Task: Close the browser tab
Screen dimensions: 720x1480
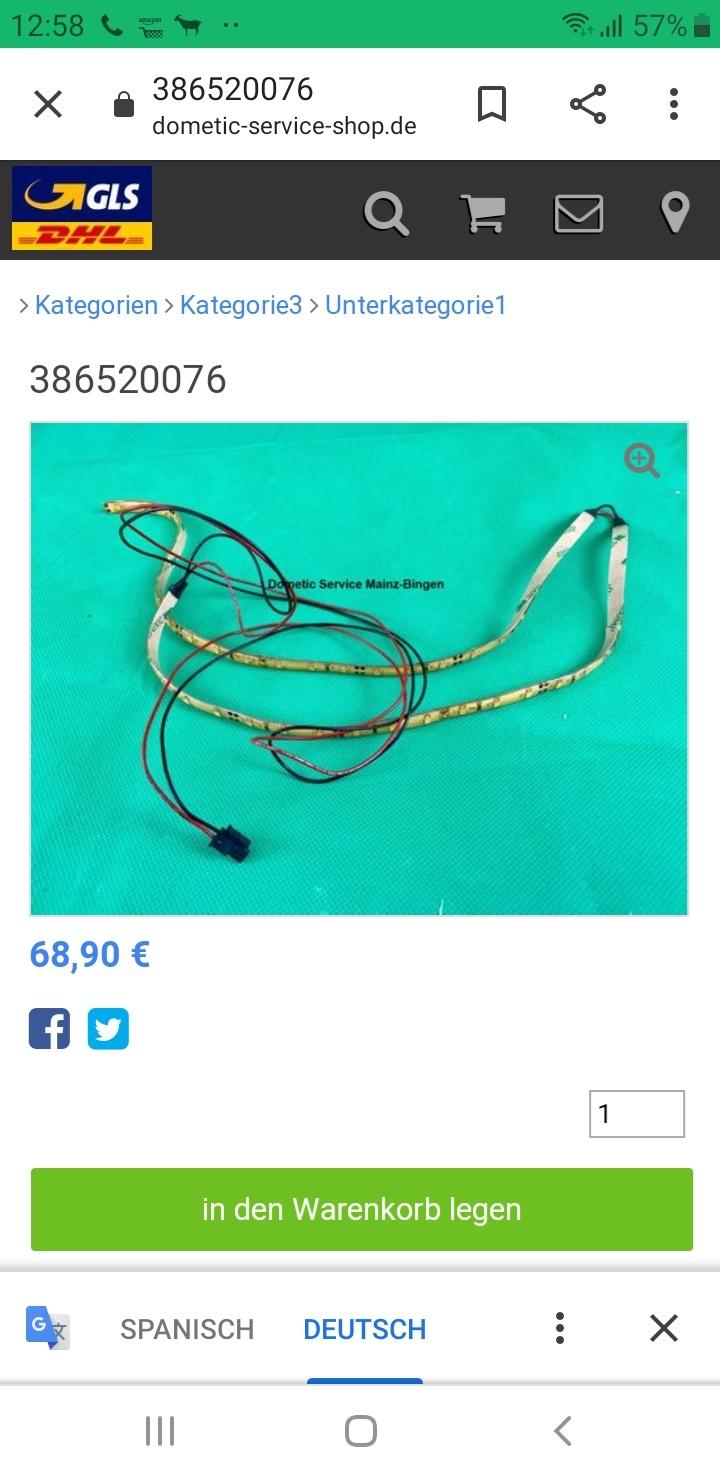Action: point(48,104)
